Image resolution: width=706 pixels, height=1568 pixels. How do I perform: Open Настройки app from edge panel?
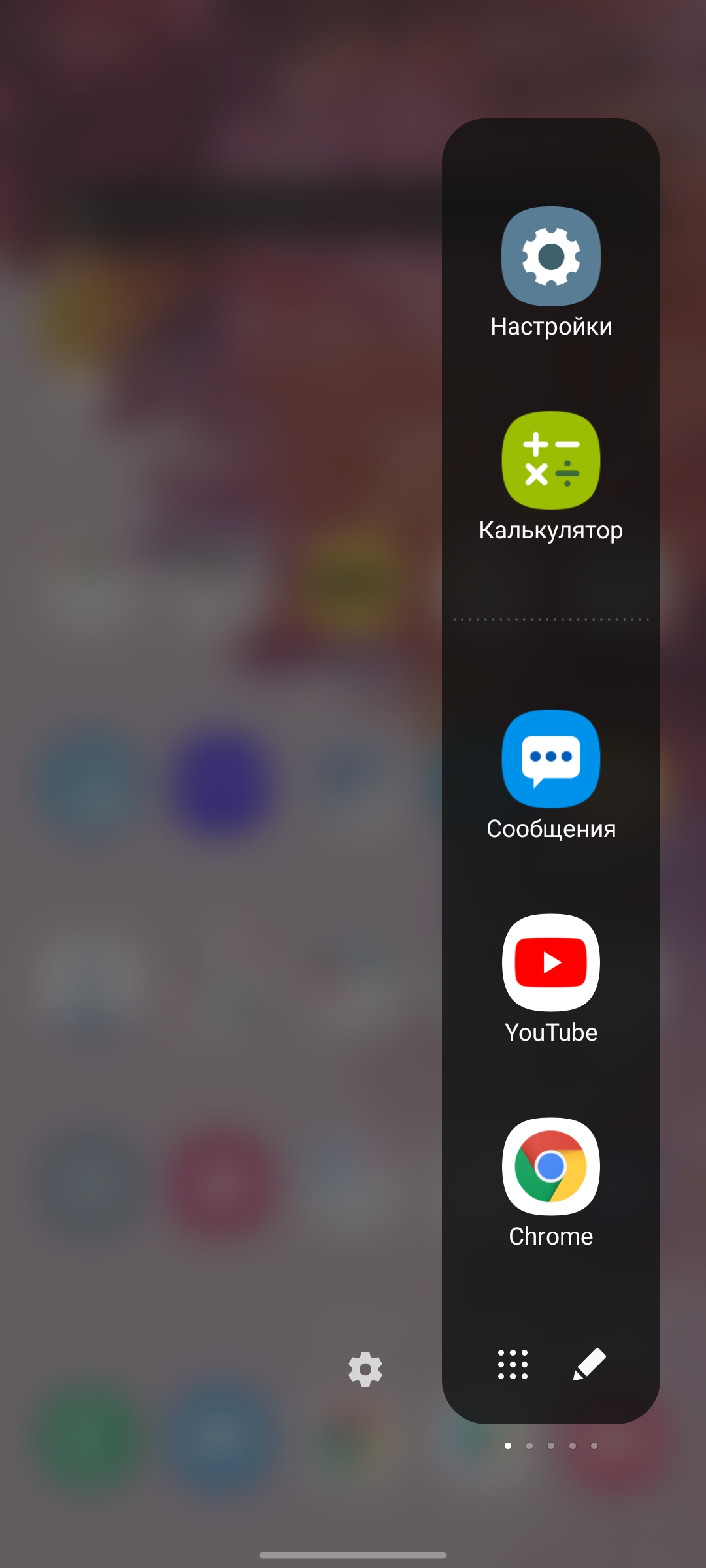(550, 257)
